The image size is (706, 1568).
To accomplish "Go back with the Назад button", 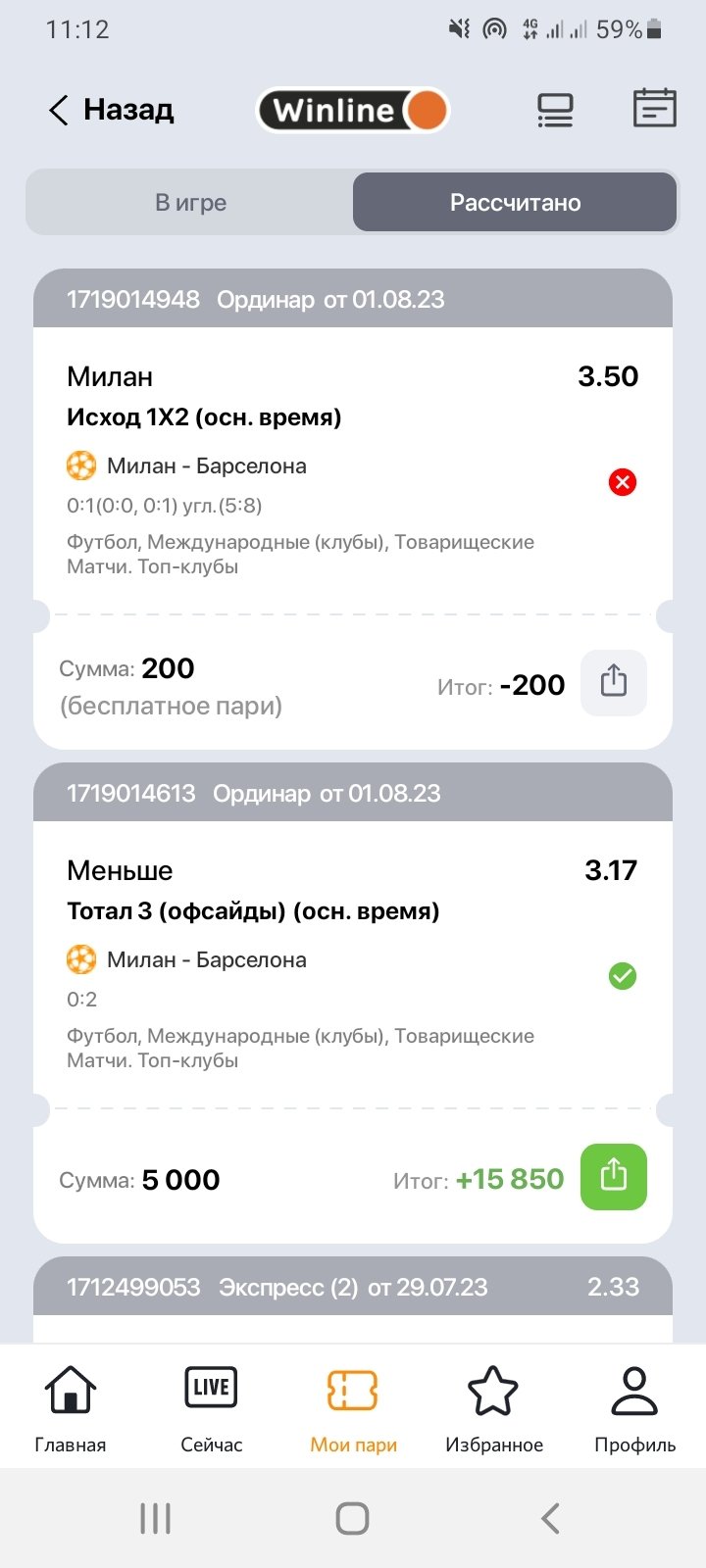I will click(x=111, y=110).
